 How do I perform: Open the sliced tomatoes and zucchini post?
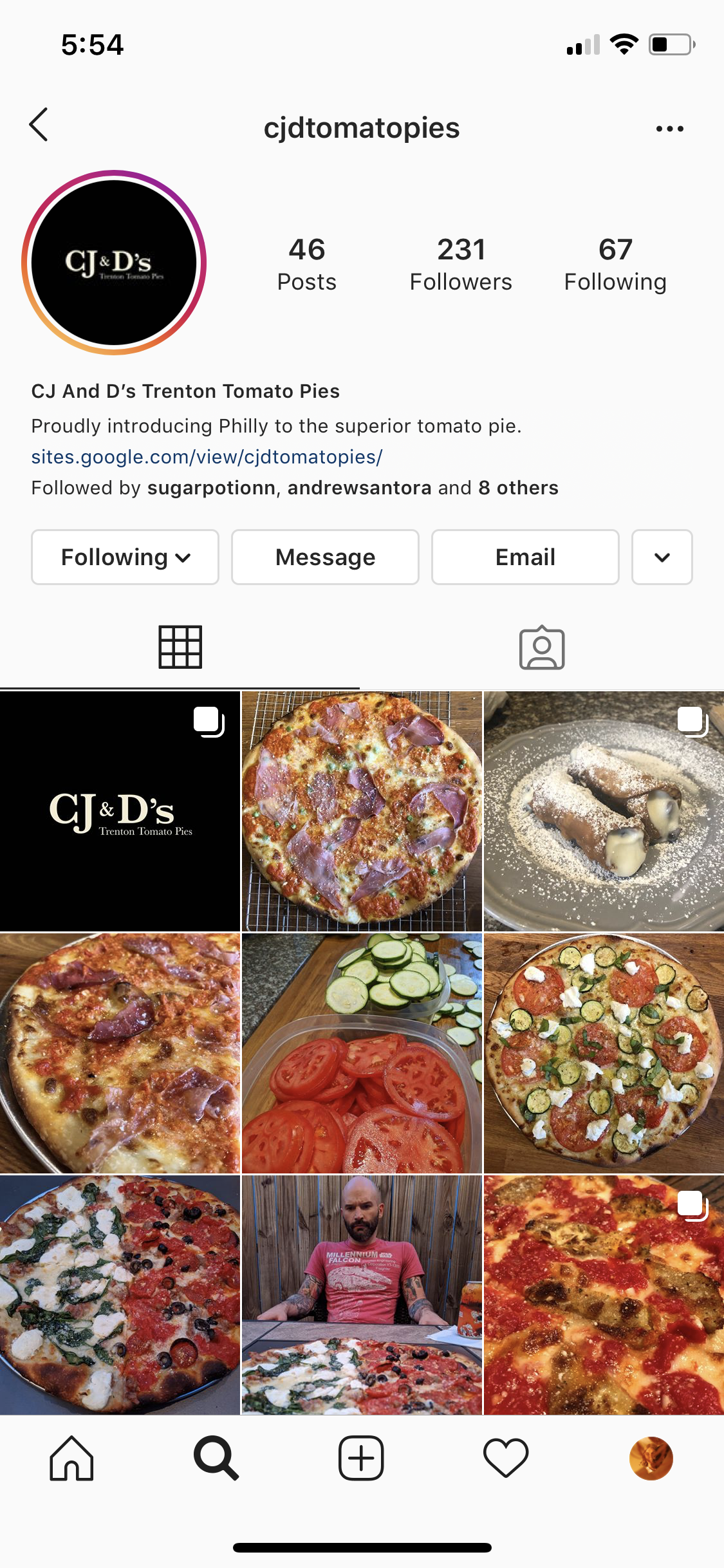[362, 1053]
